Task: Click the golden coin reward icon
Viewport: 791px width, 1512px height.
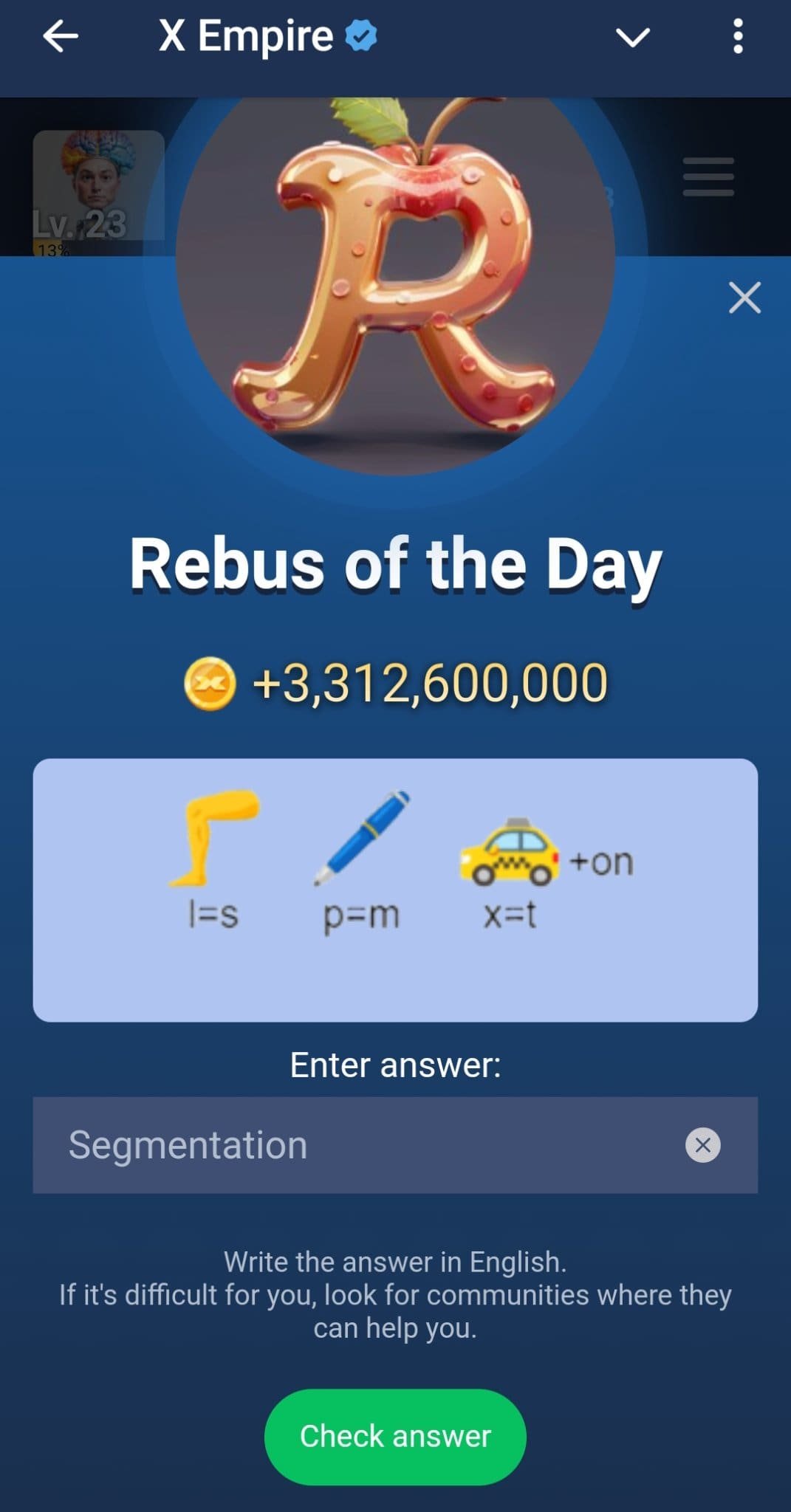Action: tap(210, 683)
